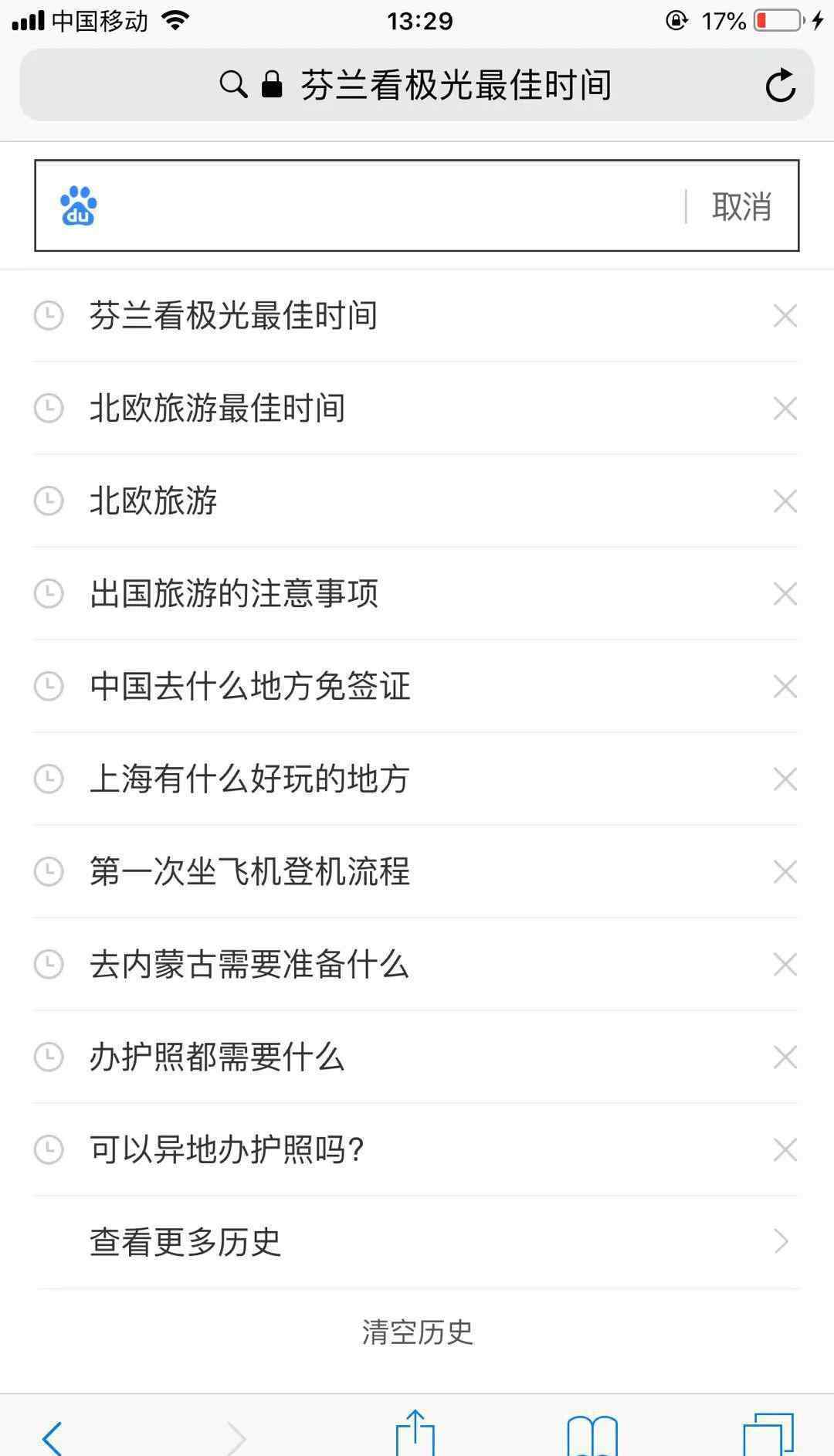Search again for 出国旅游的注意事项
Screen dimensions: 834x1456
point(233,594)
